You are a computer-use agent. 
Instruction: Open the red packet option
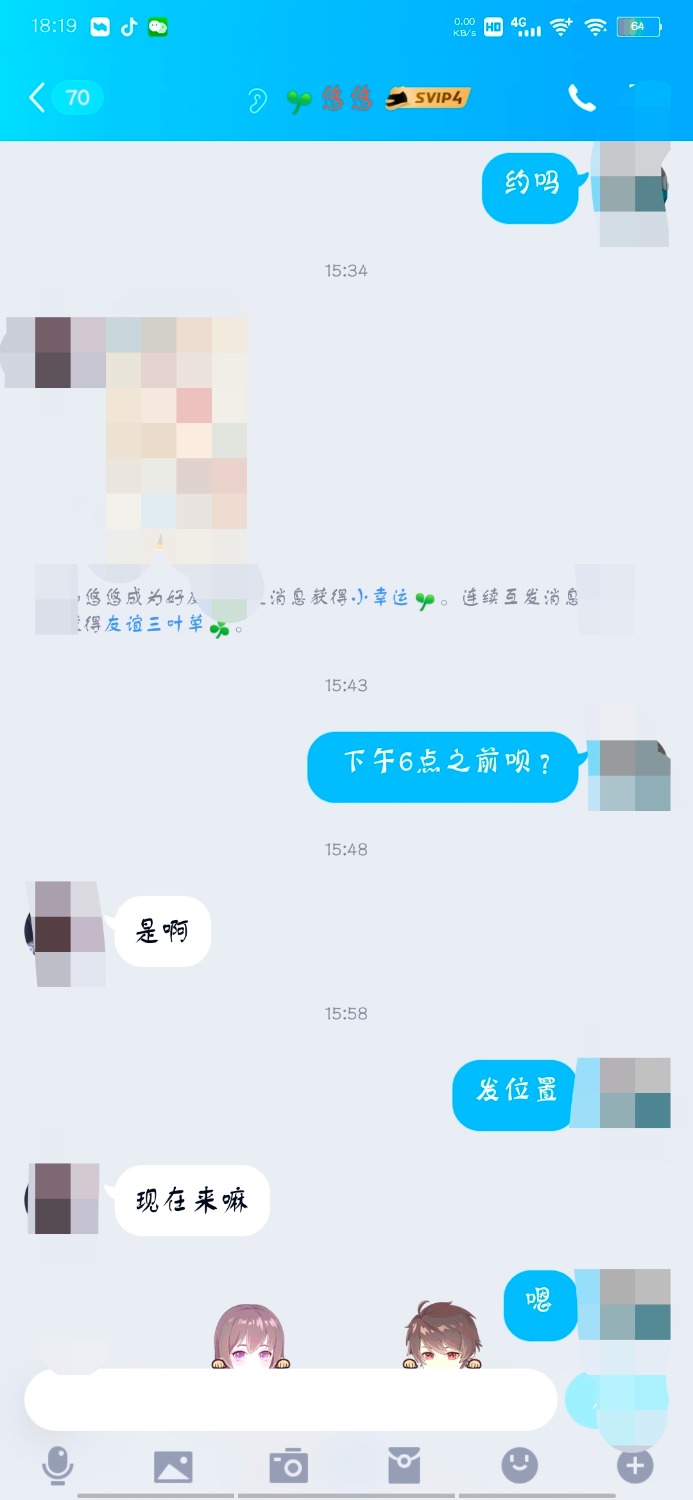click(404, 1466)
